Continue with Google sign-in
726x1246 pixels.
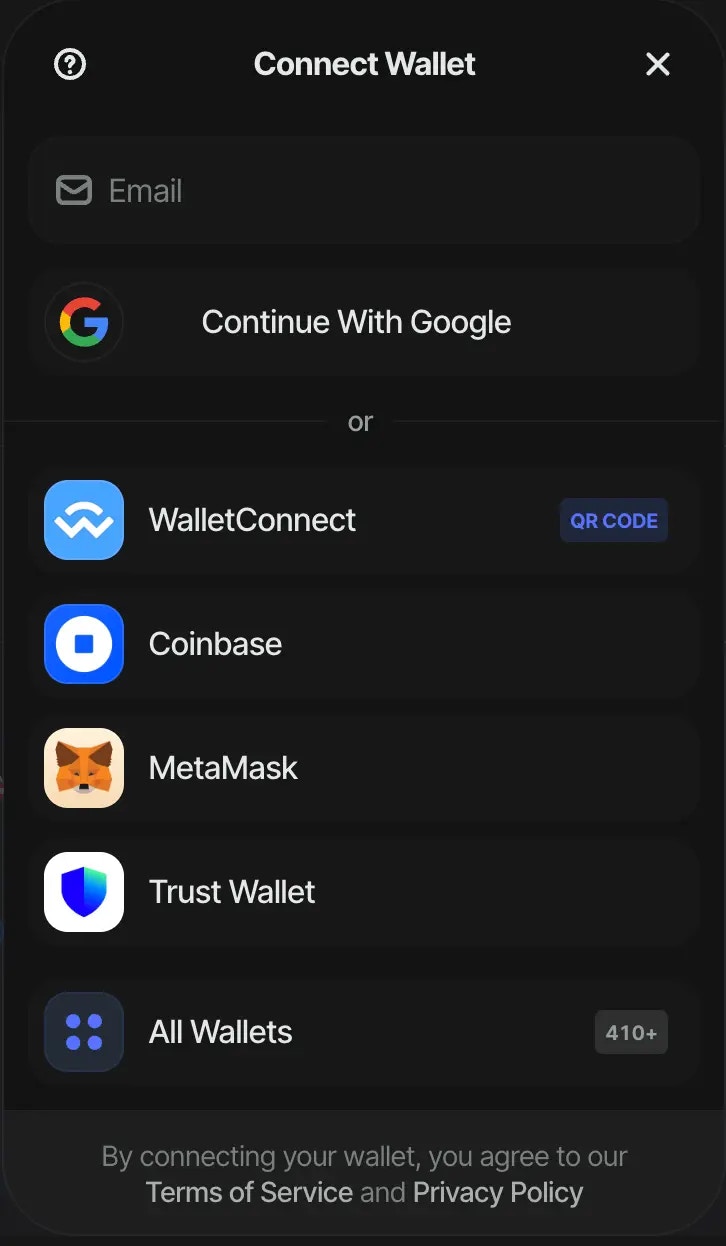tap(363, 322)
